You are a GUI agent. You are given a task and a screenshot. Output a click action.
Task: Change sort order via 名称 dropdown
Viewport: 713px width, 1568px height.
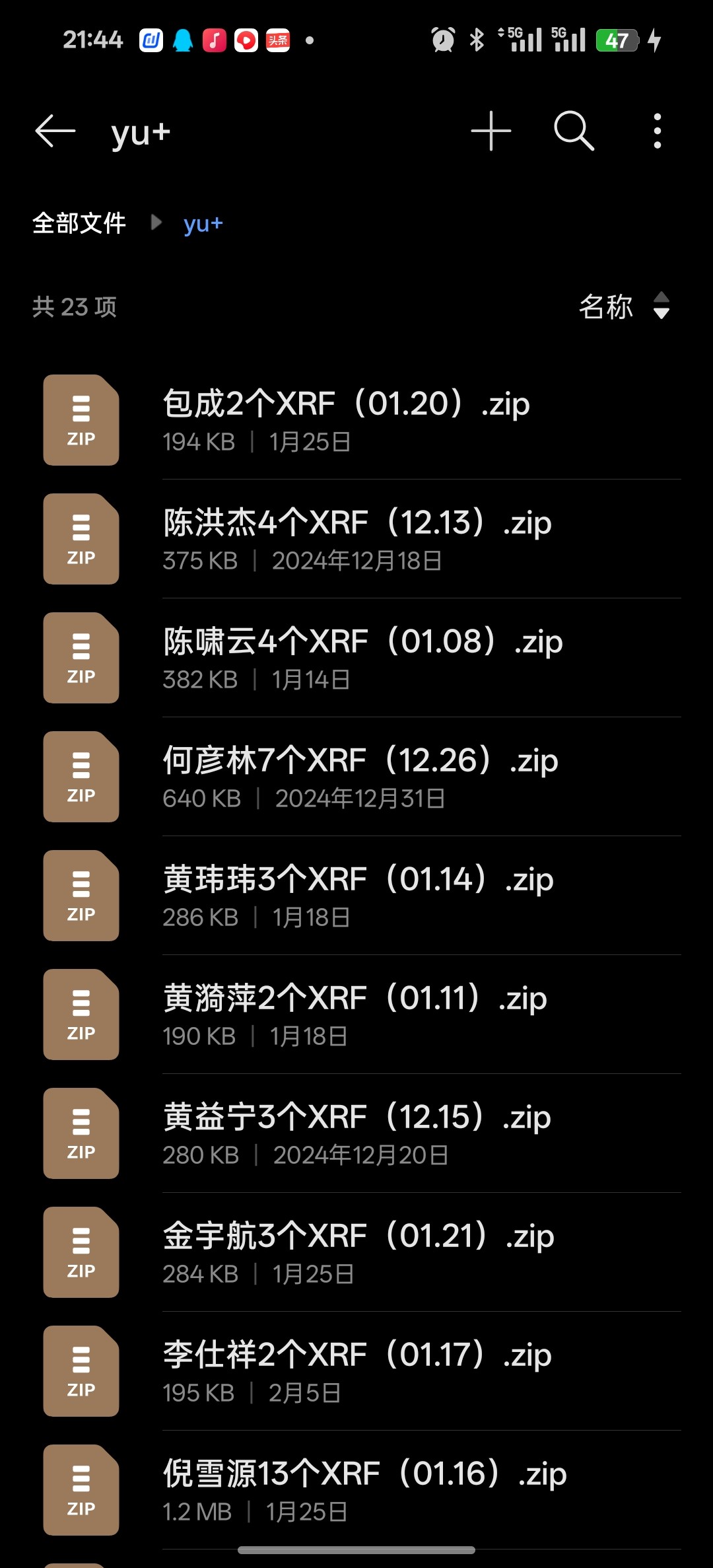coord(624,306)
